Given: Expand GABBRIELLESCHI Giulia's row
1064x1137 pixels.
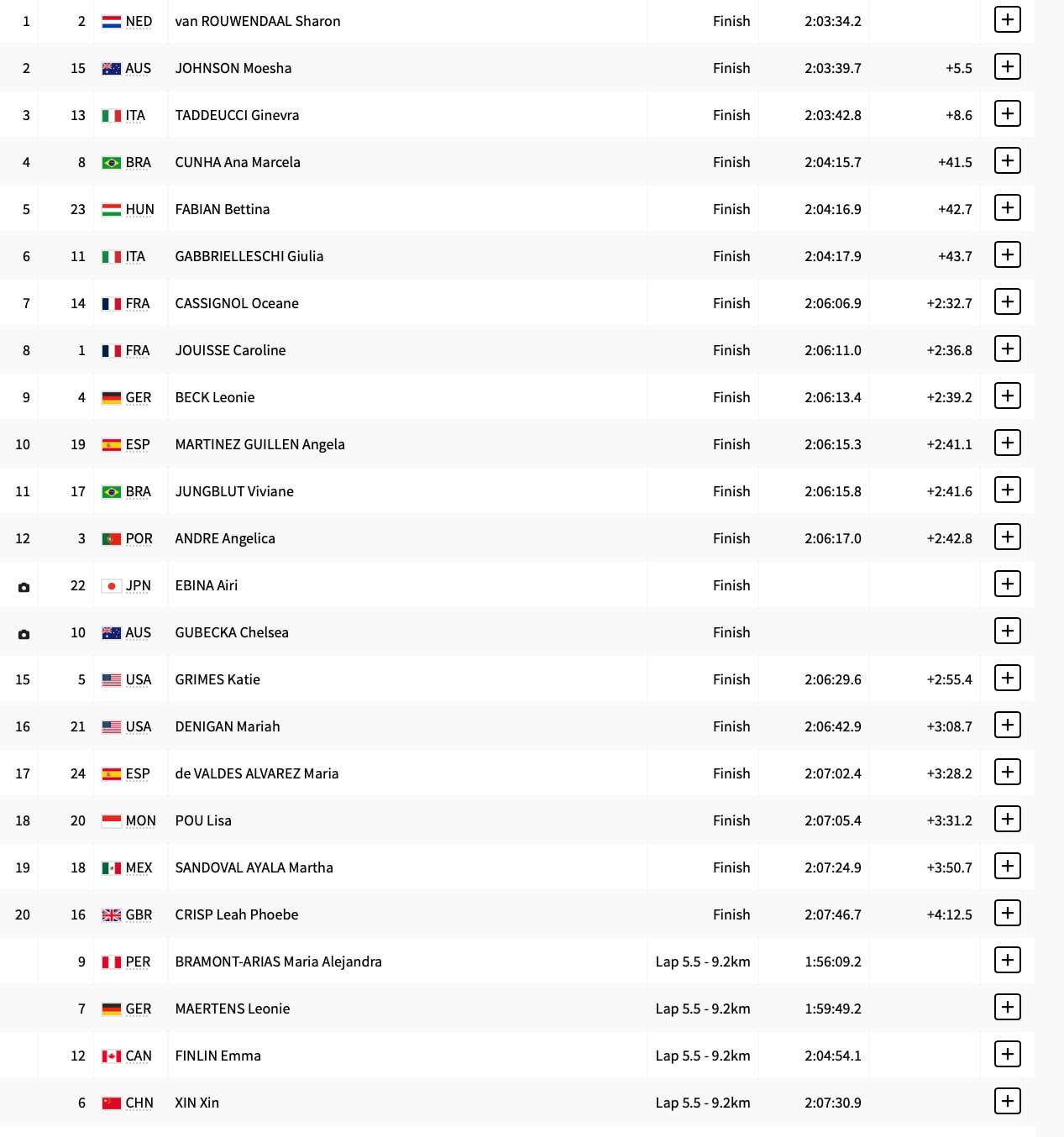Looking at the screenshot, I should click(x=1007, y=255).
